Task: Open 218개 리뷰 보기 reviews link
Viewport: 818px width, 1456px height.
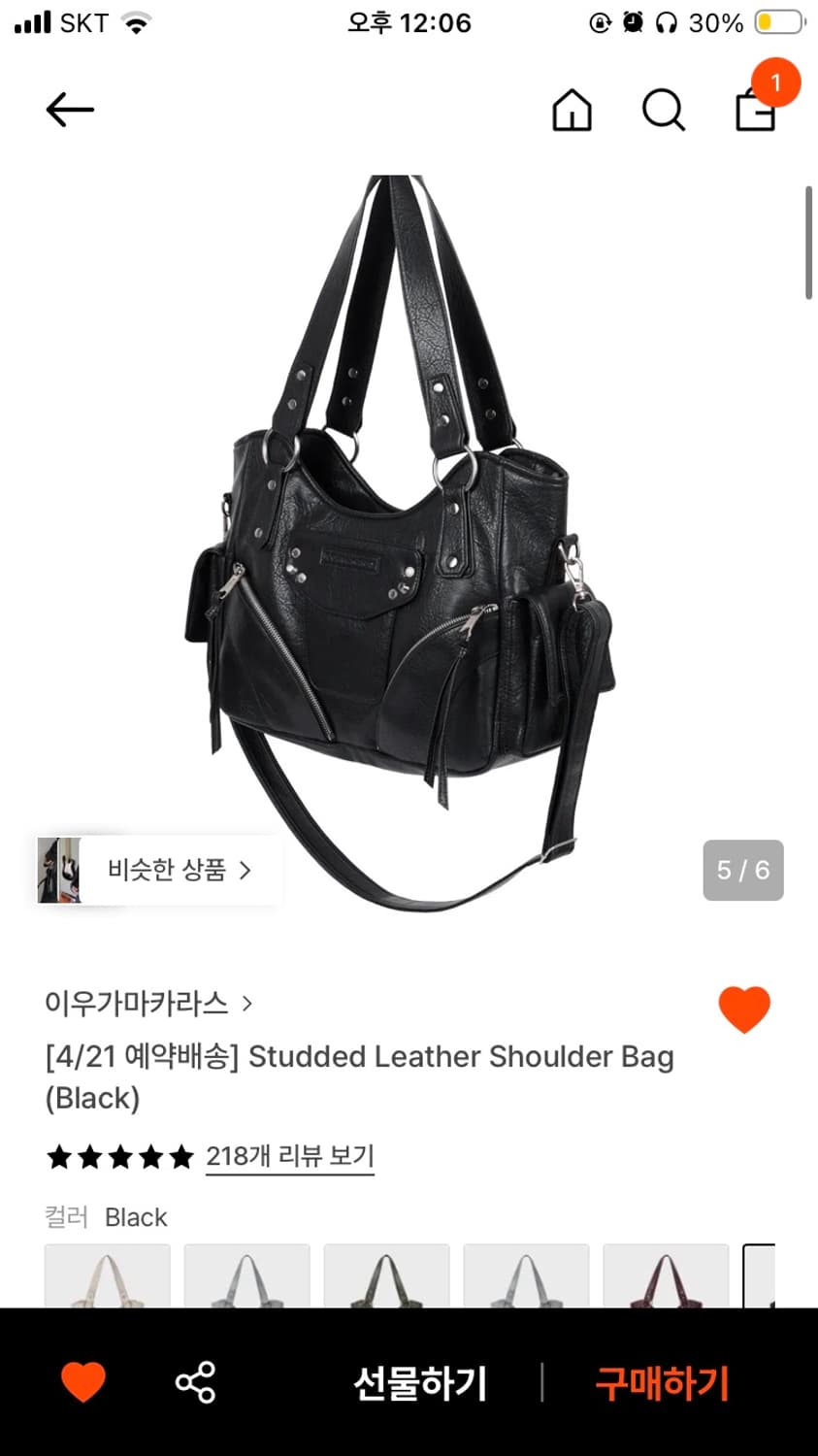Action: point(289,1156)
